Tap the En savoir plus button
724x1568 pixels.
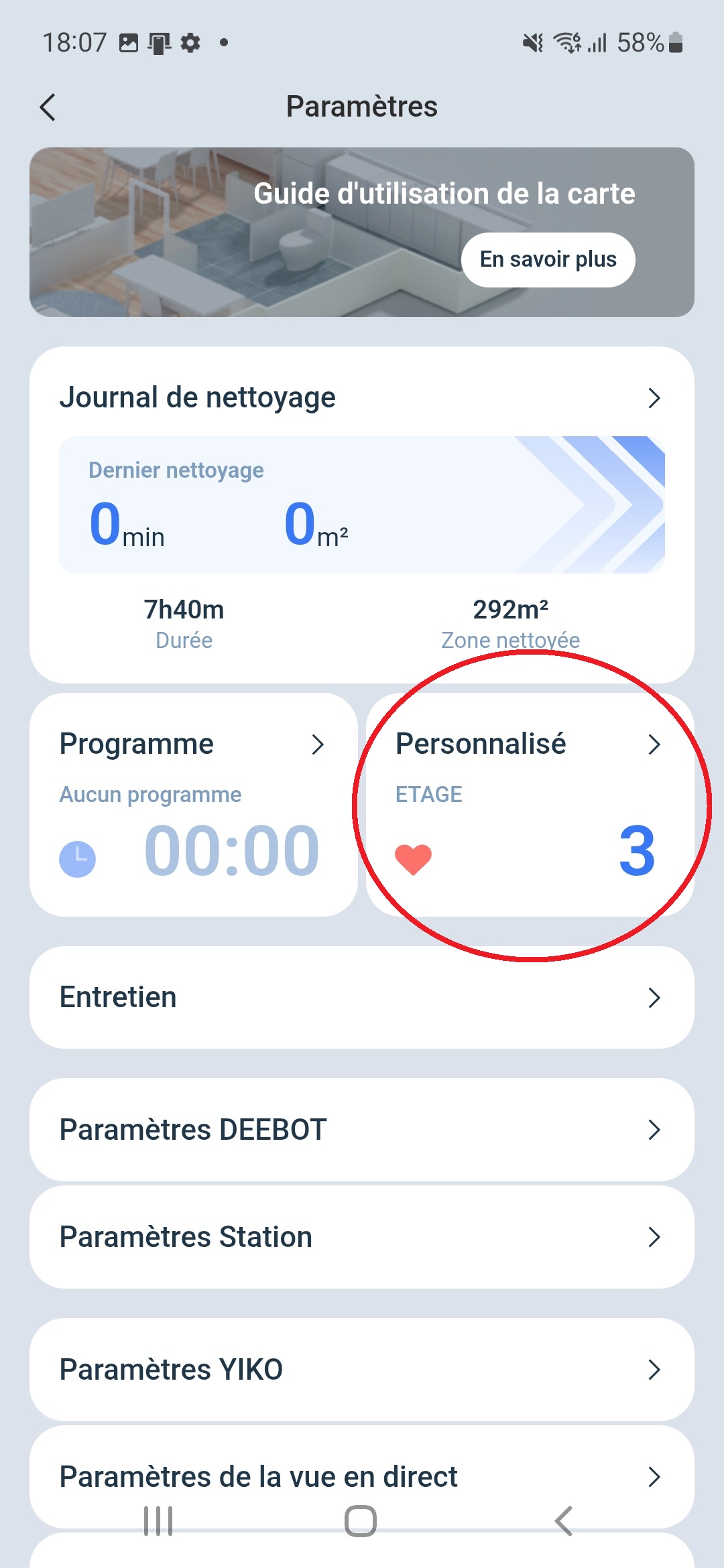(x=548, y=260)
